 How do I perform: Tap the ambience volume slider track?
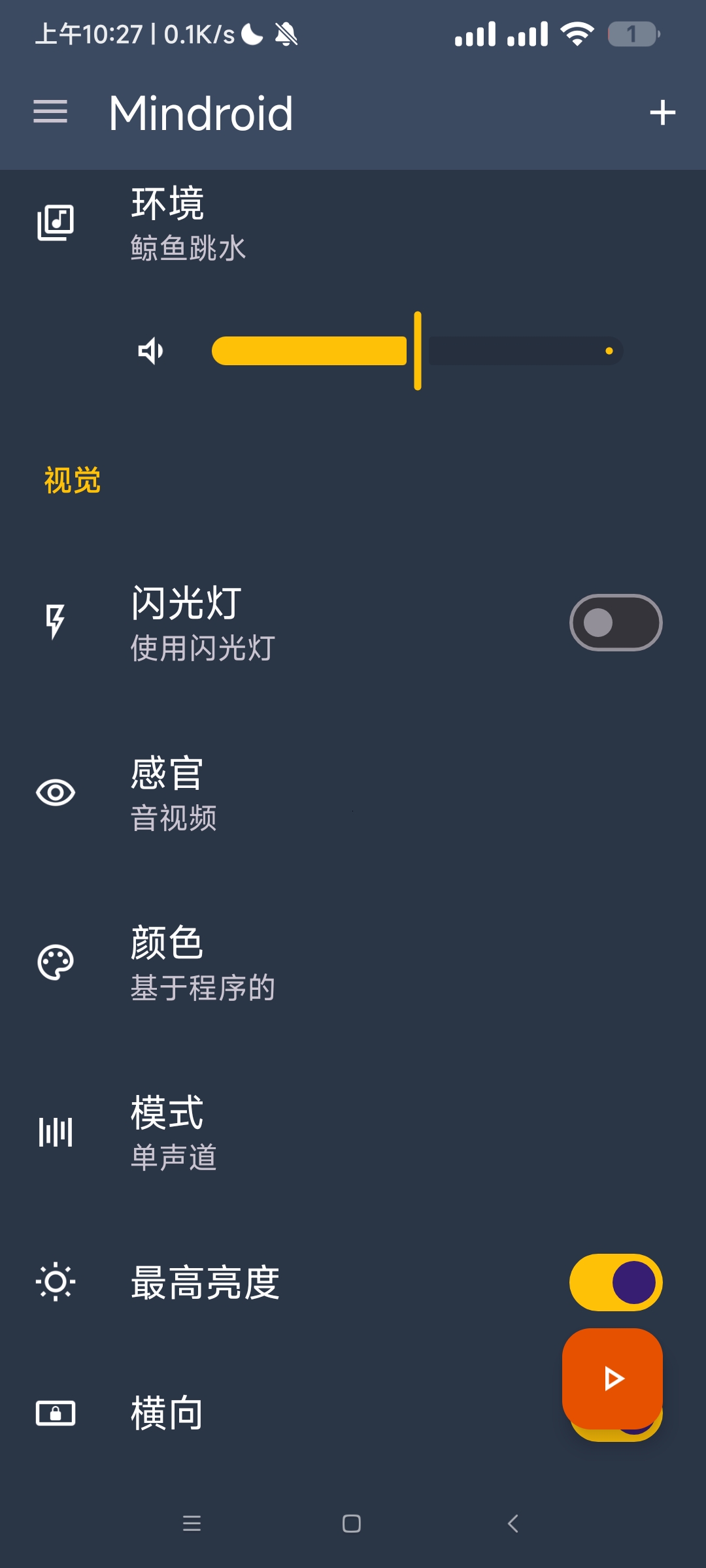pos(417,351)
